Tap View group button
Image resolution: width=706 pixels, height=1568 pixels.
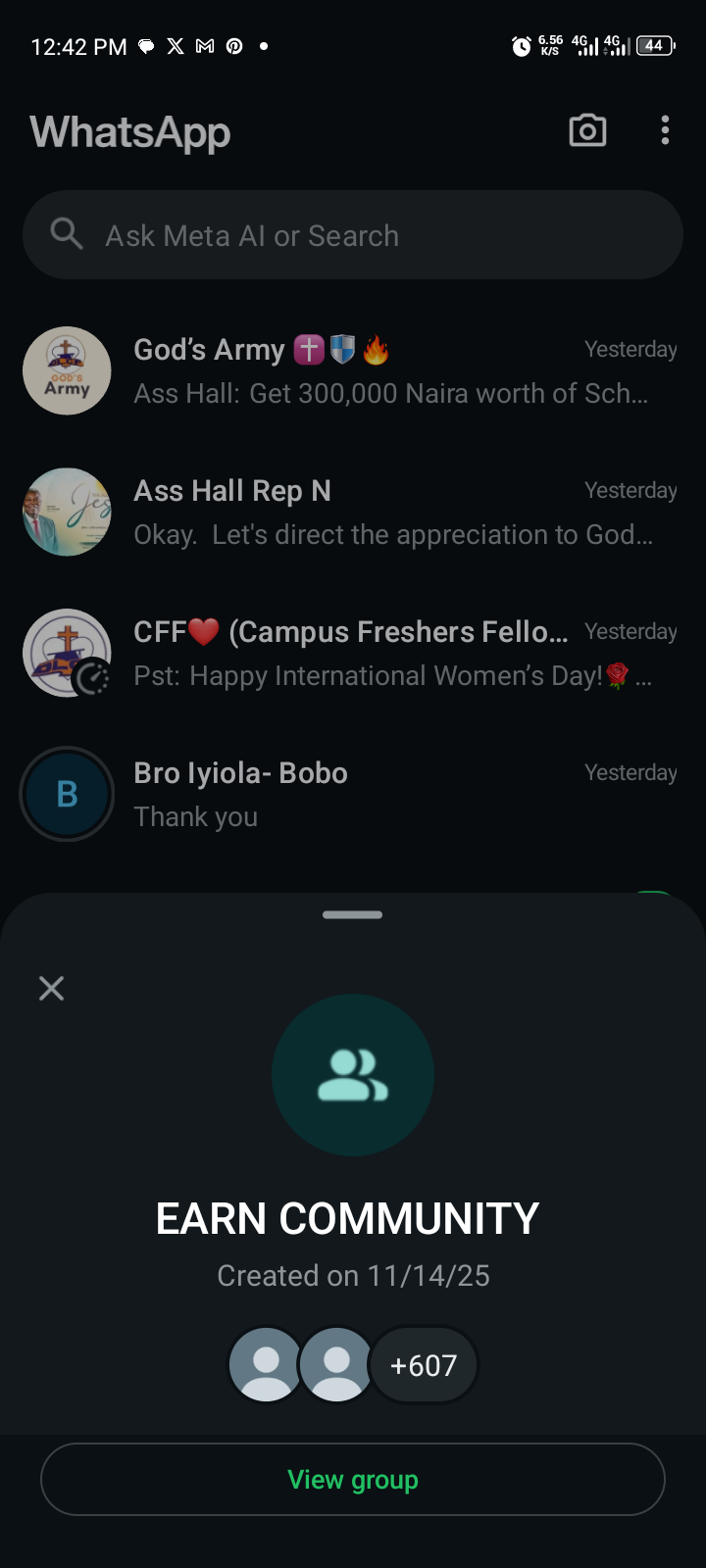(353, 1479)
